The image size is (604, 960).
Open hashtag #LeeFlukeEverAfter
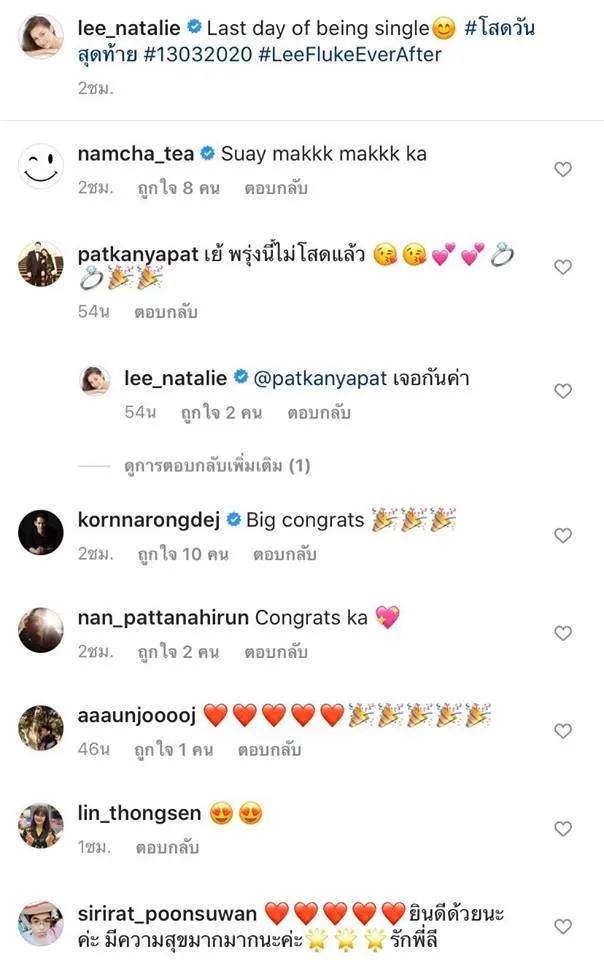[358, 55]
